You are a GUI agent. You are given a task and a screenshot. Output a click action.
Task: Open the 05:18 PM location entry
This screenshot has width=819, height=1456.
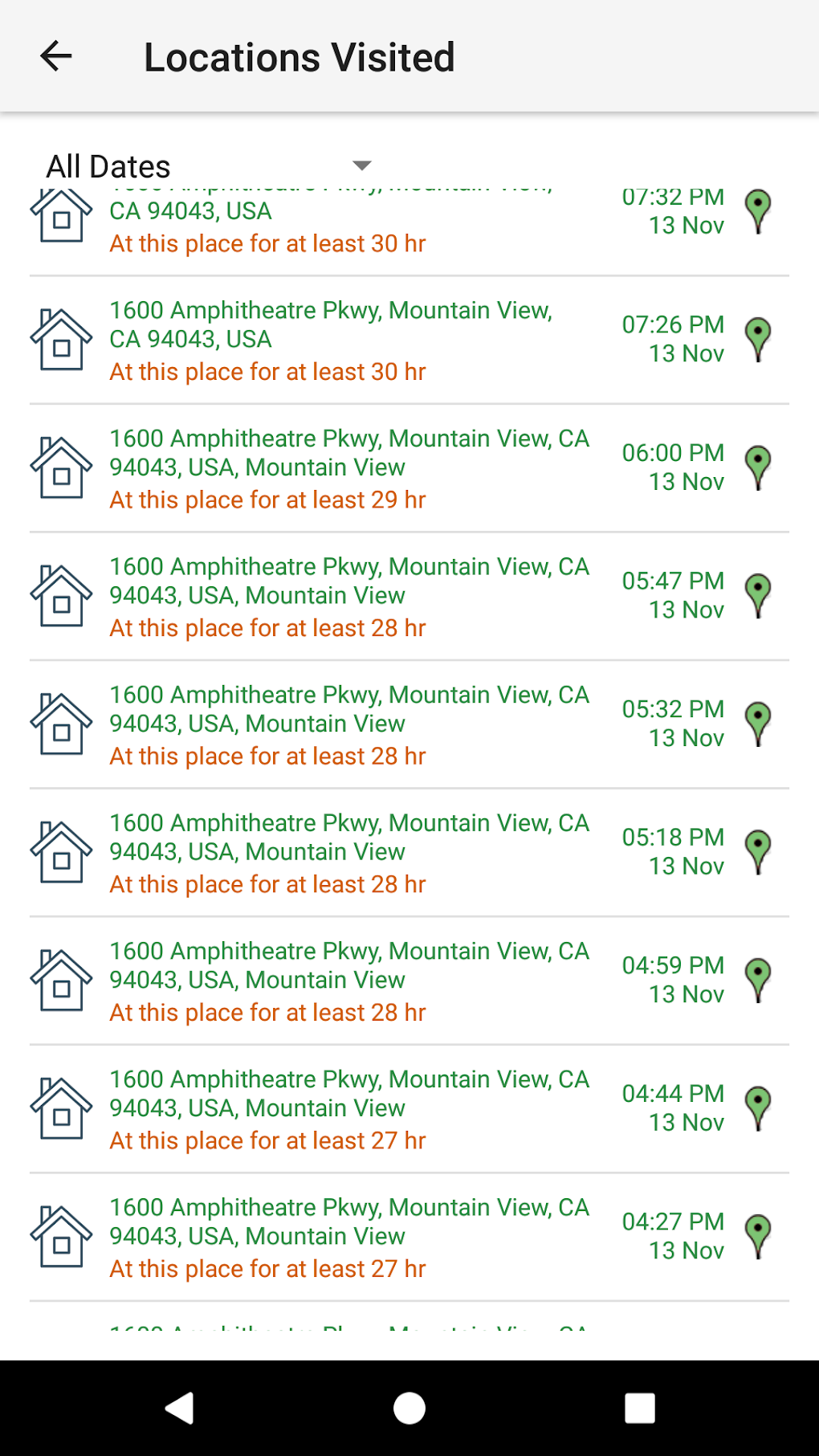point(349,853)
